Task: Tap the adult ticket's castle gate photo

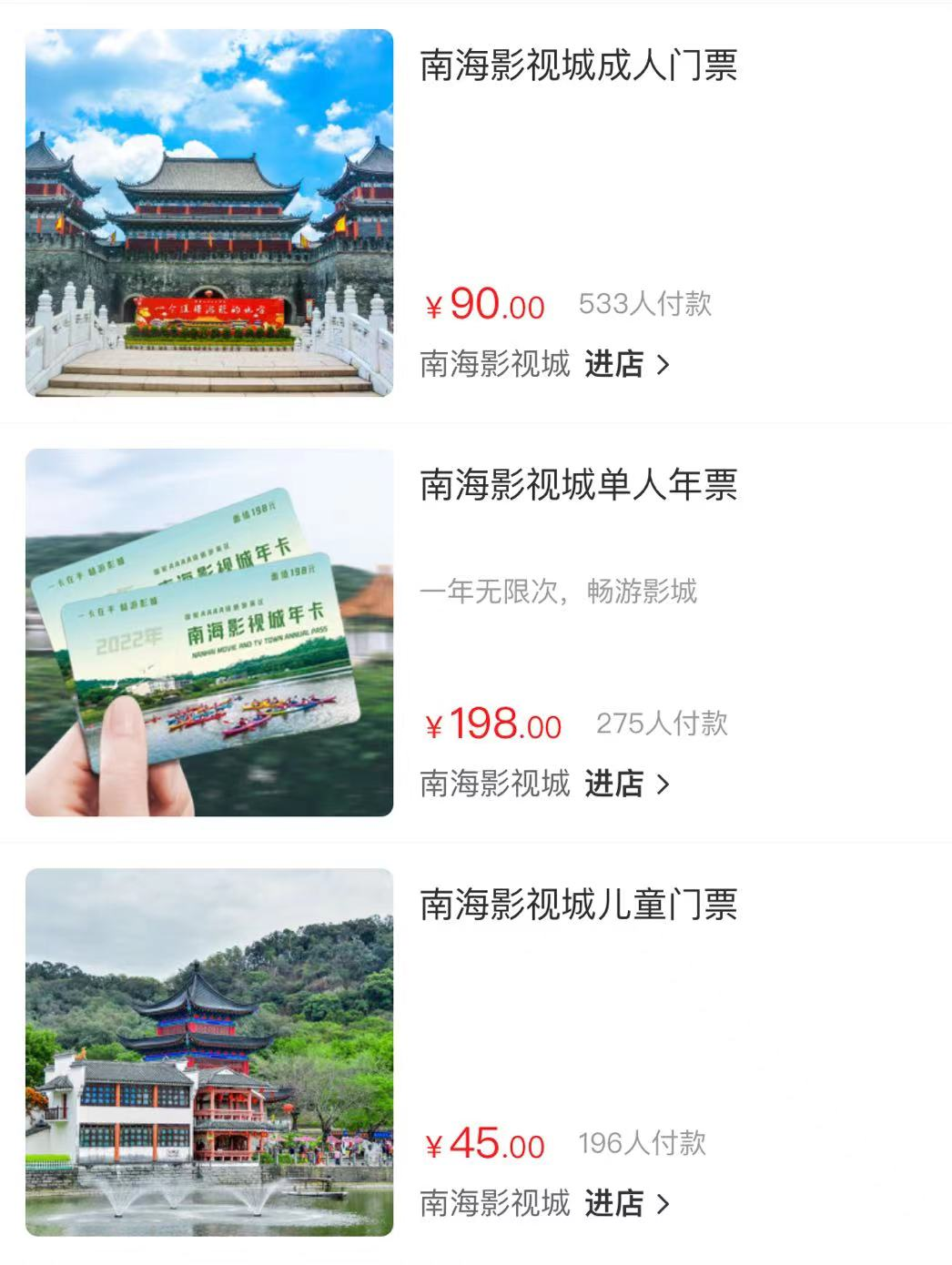Action: [x=209, y=213]
